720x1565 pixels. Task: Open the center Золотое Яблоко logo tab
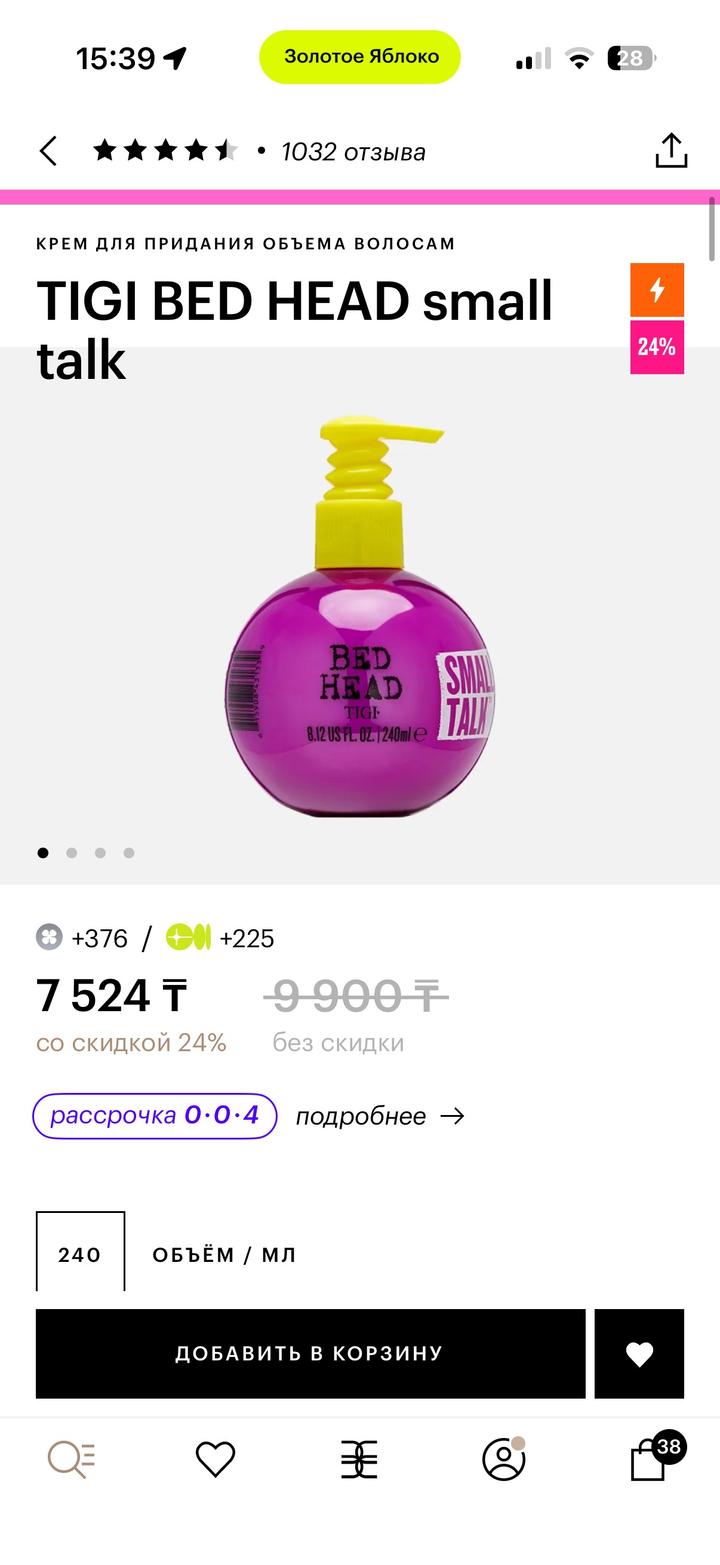pos(359,1460)
